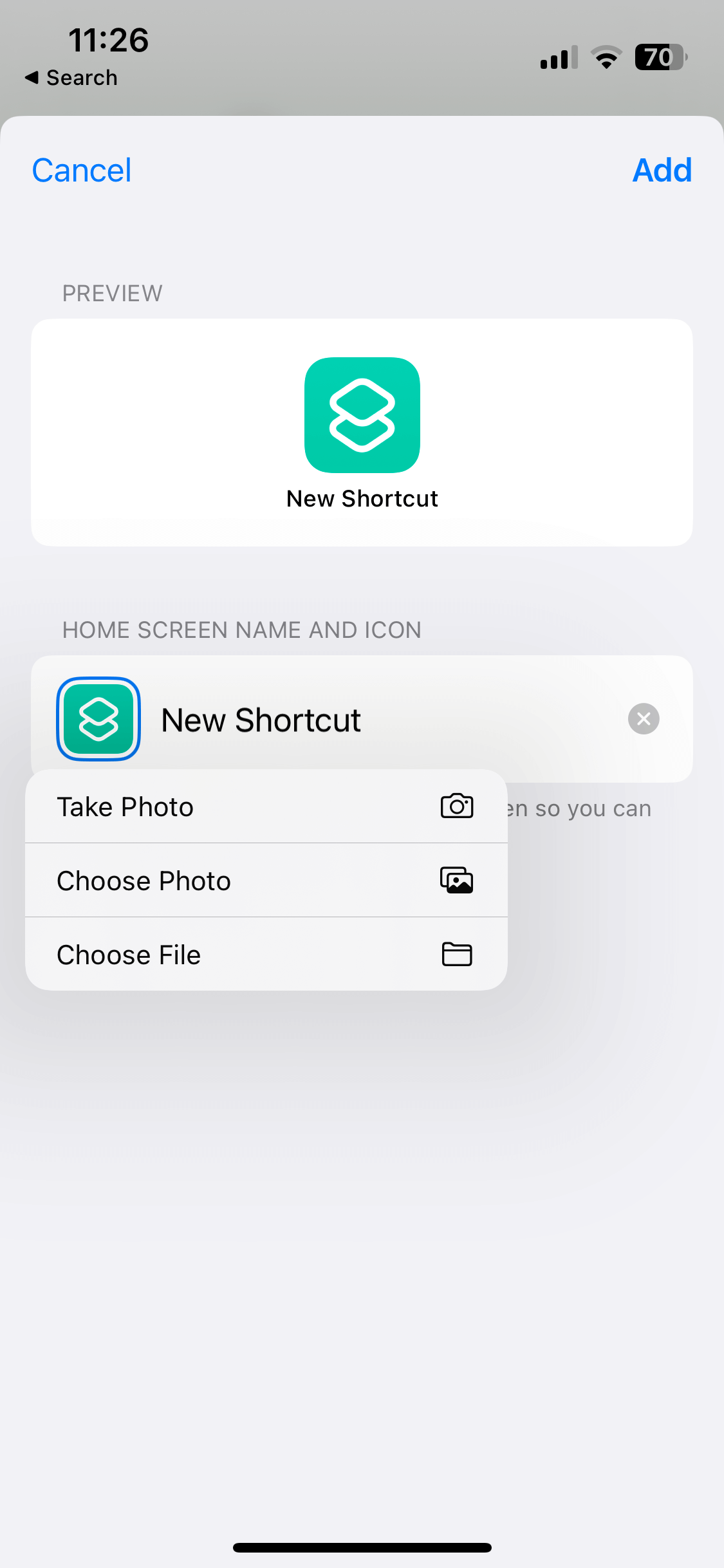Tap the green Shortcuts icon in the preview
This screenshot has width=724, height=1568.
(x=362, y=415)
